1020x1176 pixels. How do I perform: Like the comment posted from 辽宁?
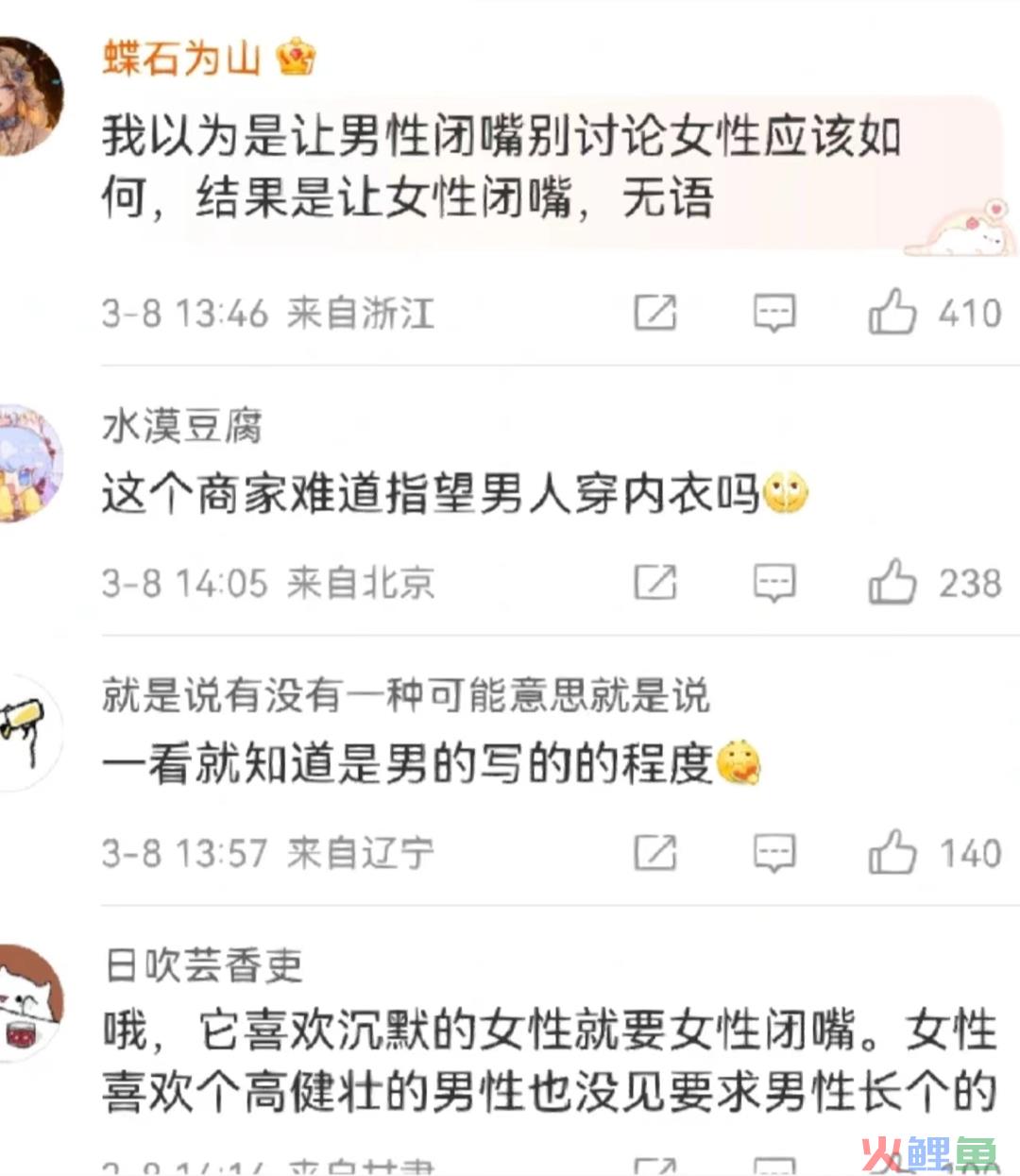(892, 852)
